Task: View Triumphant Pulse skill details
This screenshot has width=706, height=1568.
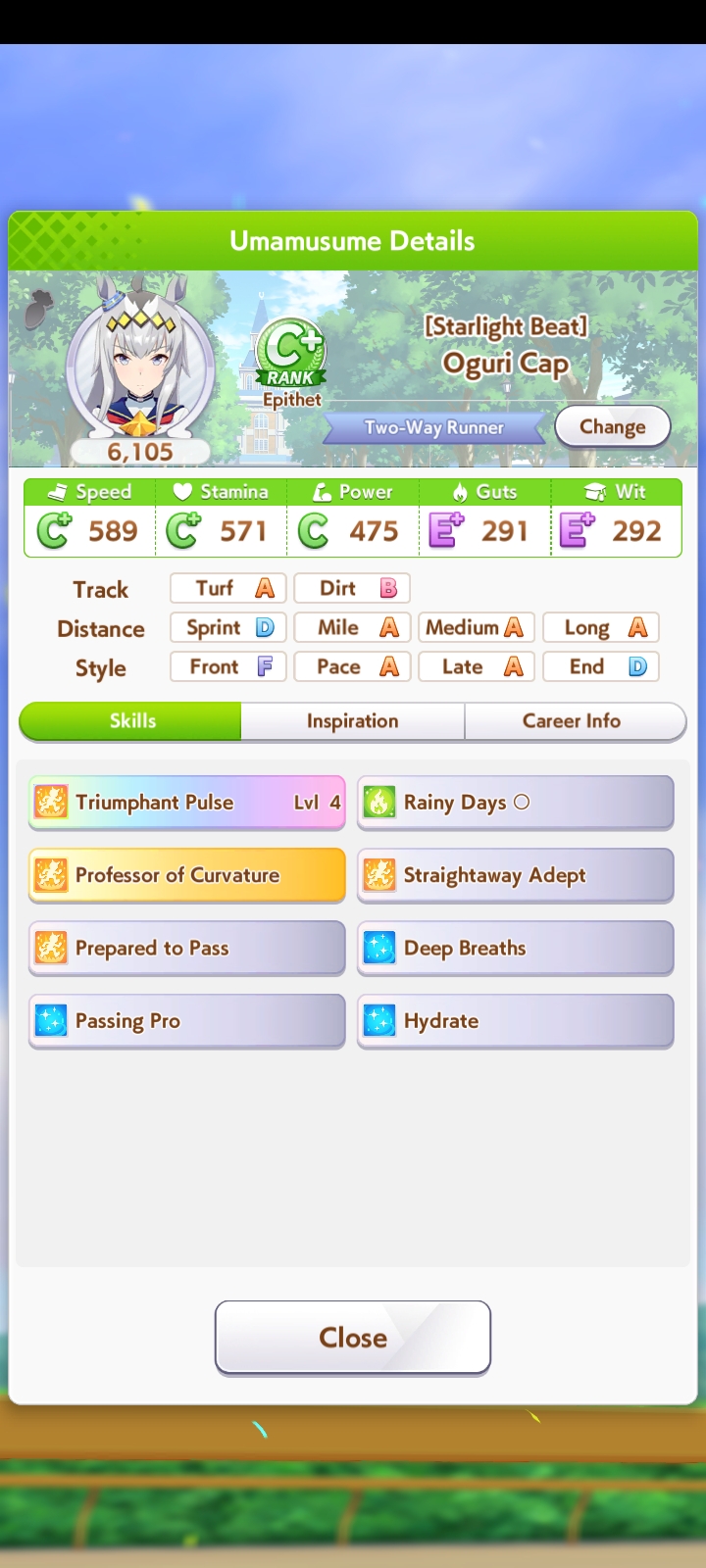Action: click(x=187, y=803)
